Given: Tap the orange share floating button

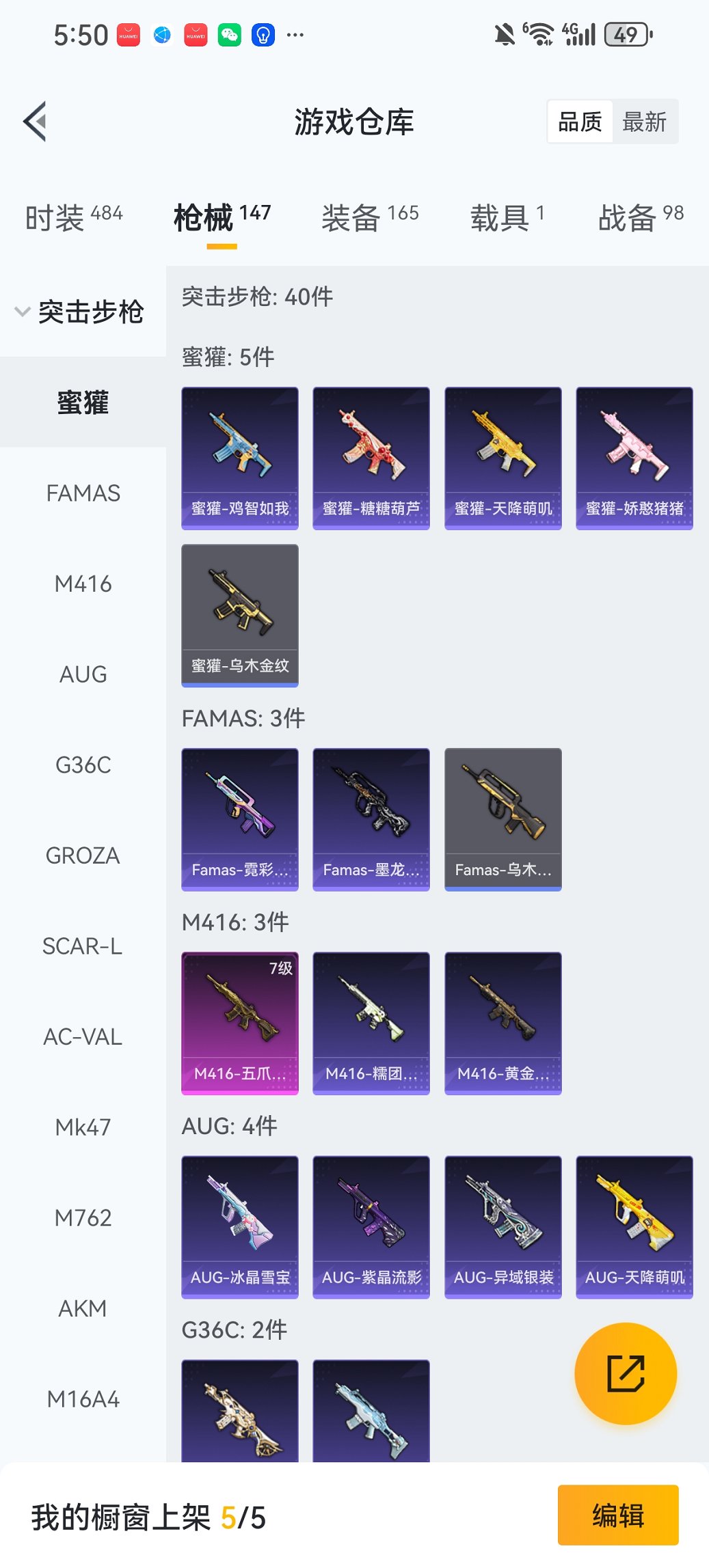Looking at the screenshot, I should tap(626, 1373).
